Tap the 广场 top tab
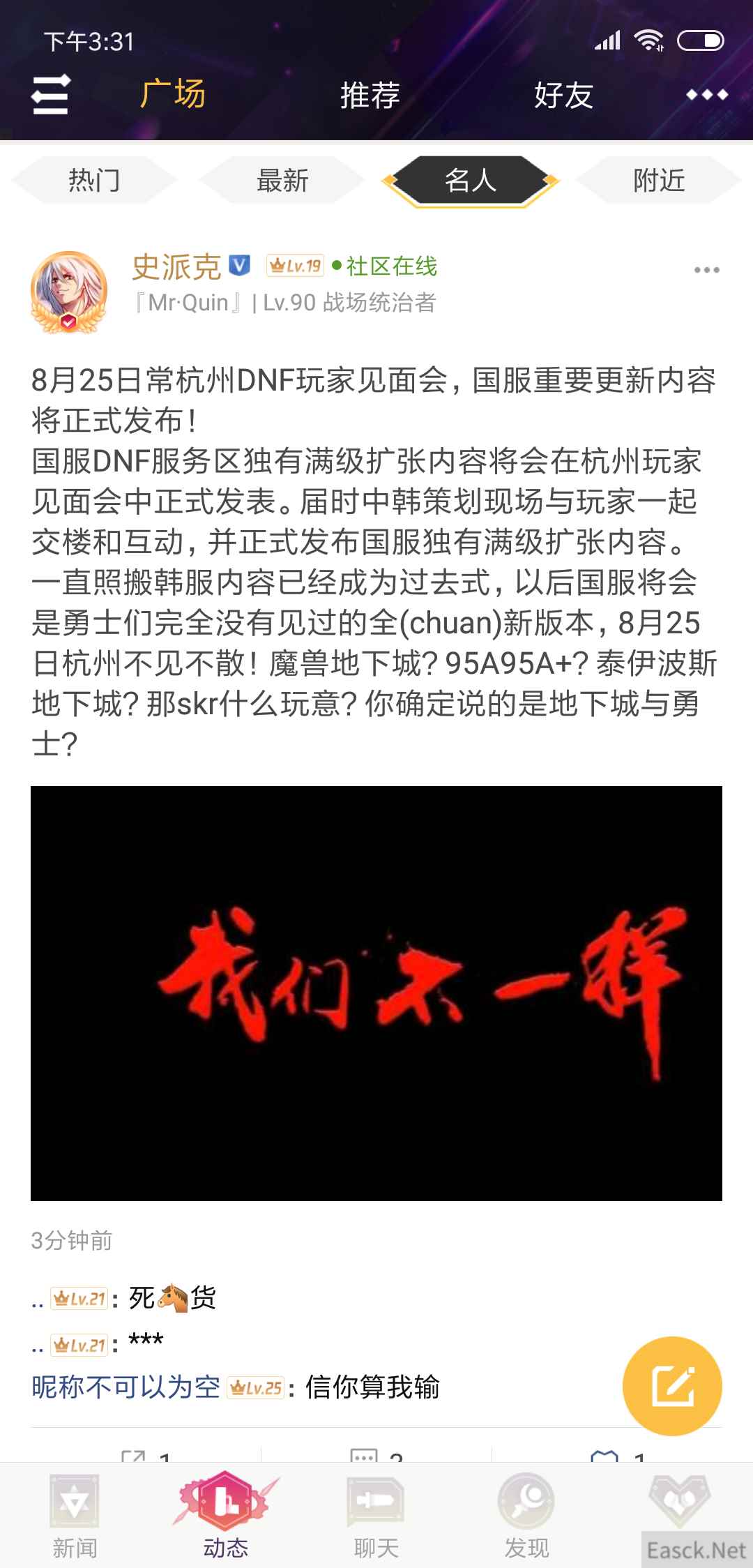Image resolution: width=753 pixels, height=1568 pixels. (173, 95)
